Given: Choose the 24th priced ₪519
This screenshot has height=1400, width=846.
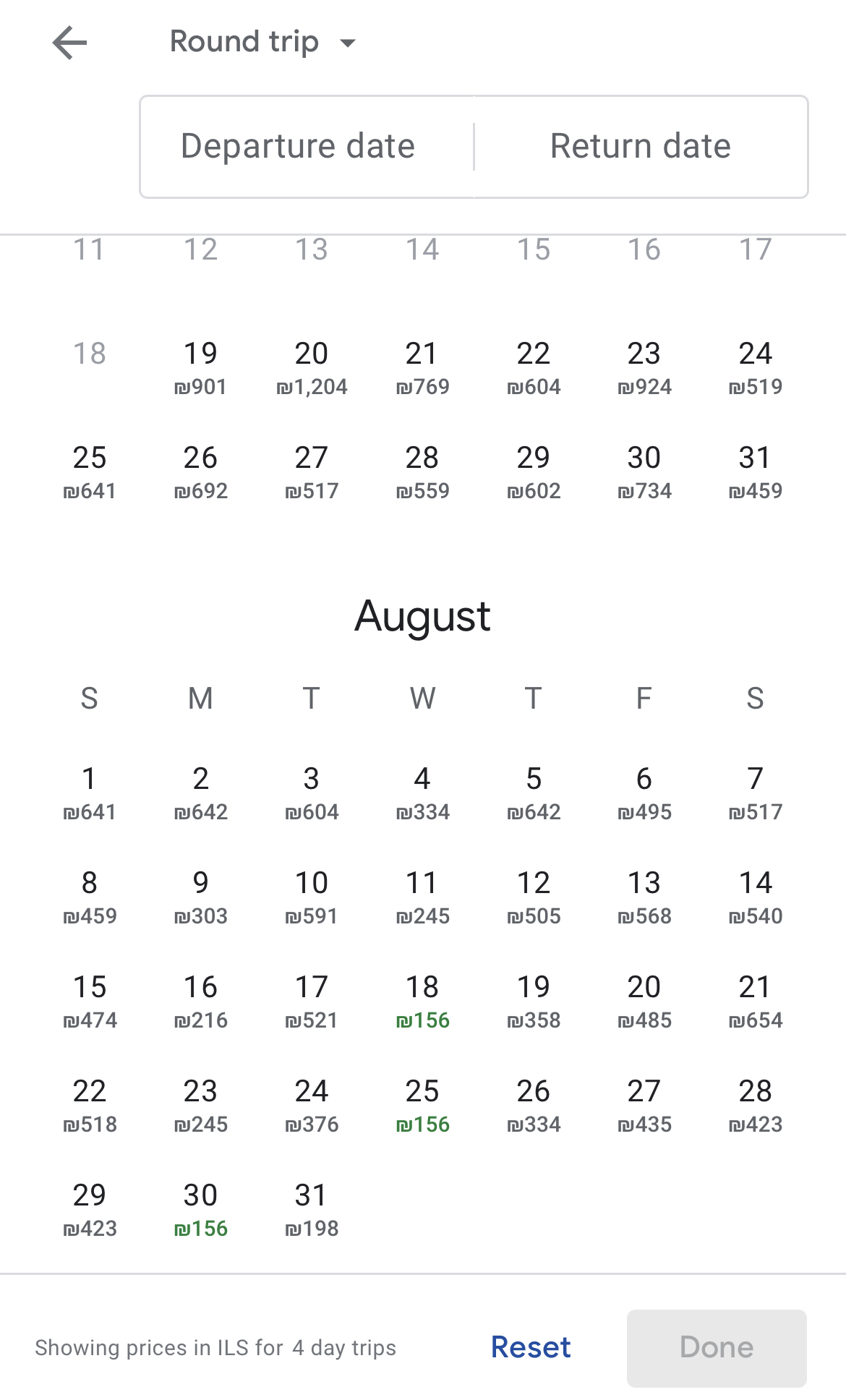Looking at the screenshot, I should [756, 368].
